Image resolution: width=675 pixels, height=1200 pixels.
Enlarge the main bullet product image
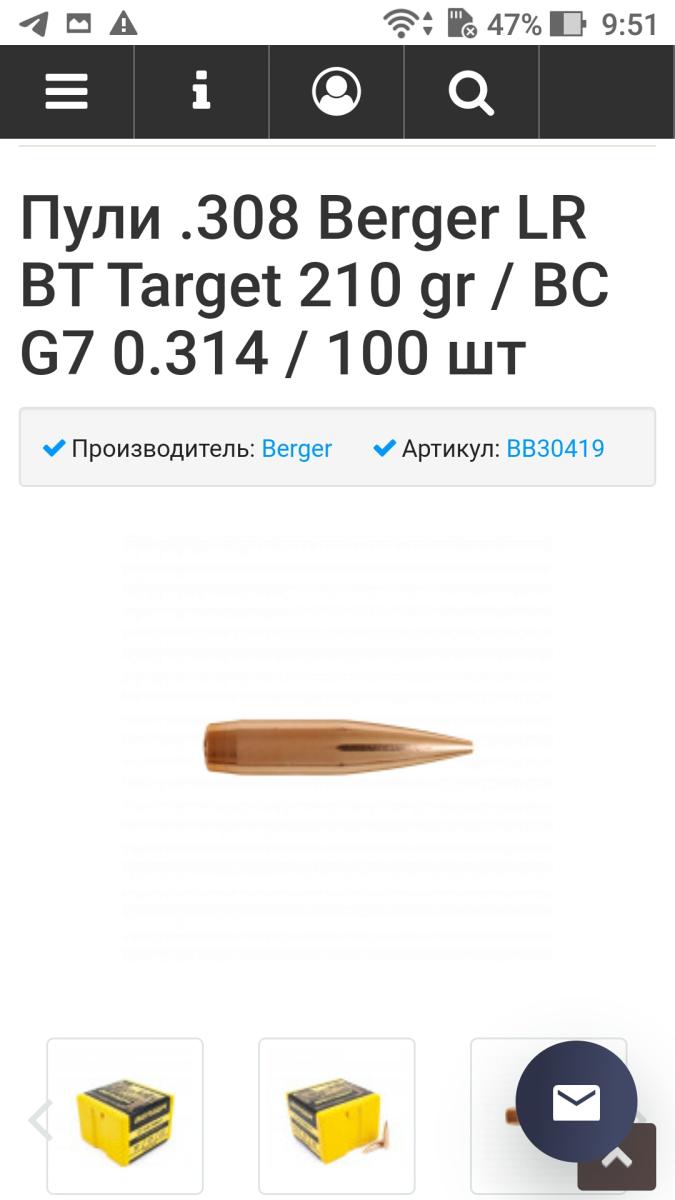[x=337, y=746]
